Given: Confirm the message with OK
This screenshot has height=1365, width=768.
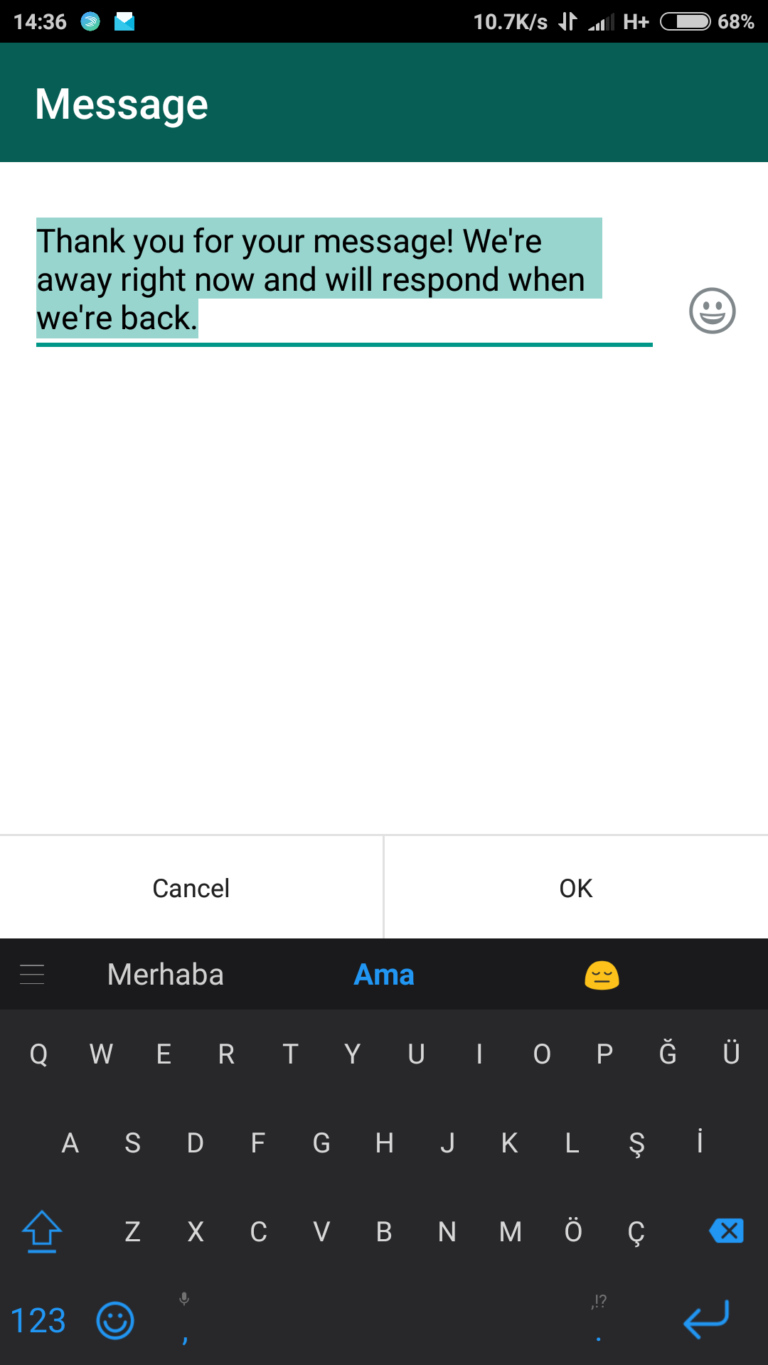Looking at the screenshot, I should (576, 888).
